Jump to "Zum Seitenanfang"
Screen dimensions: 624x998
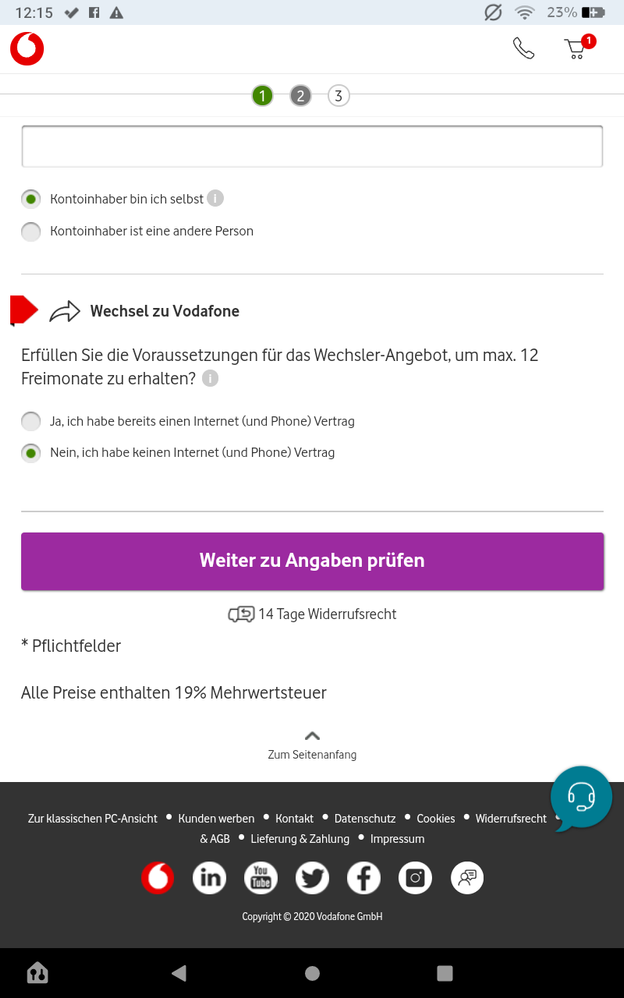point(312,745)
